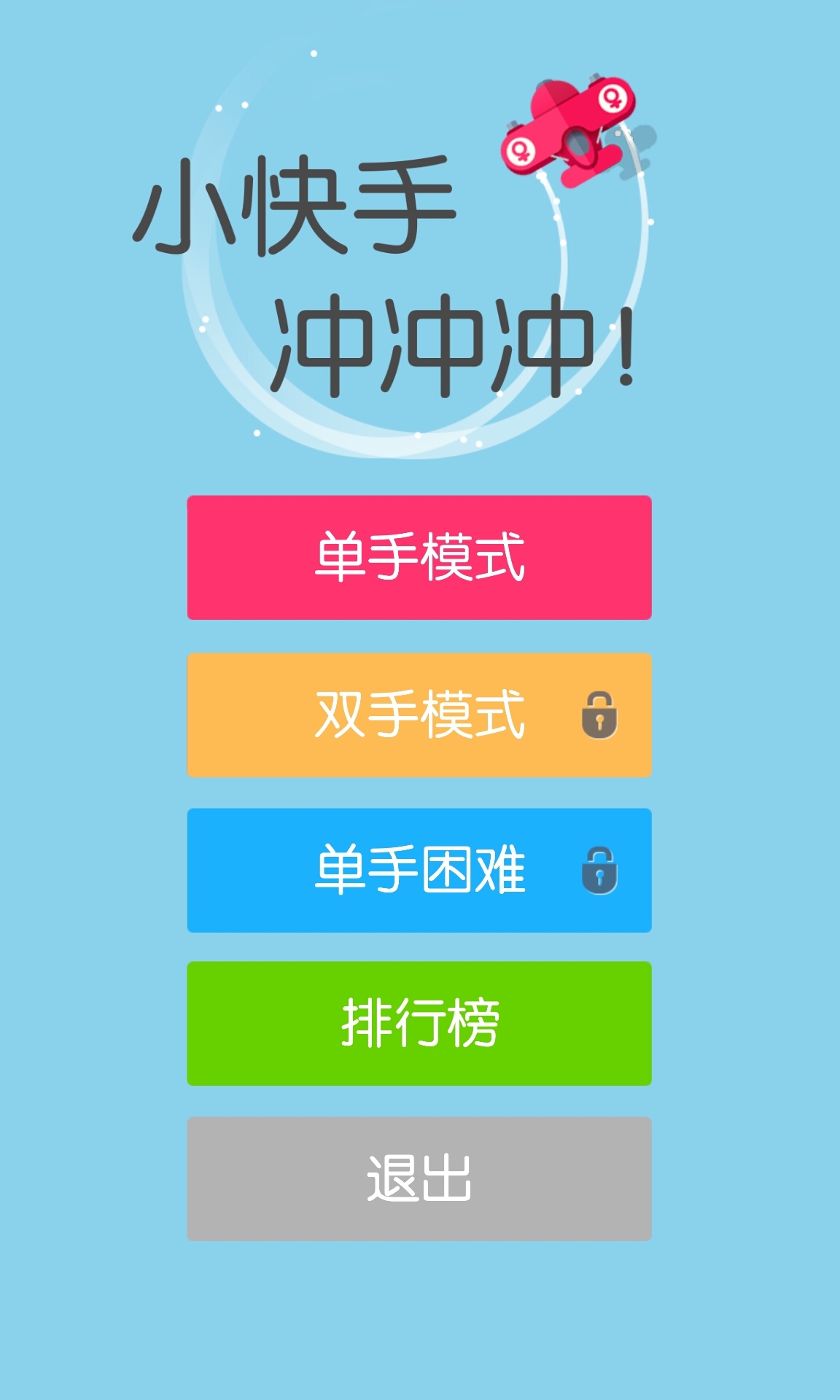This screenshot has height=1400, width=840.
Task: Select the locked 双手模式 button
Action: click(419, 715)
